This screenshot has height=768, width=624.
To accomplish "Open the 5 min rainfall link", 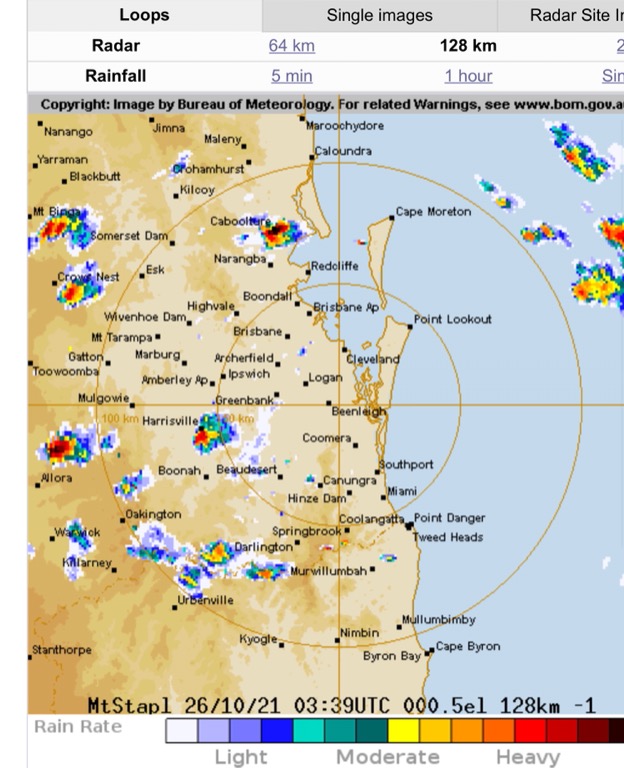I will (291, 76).
